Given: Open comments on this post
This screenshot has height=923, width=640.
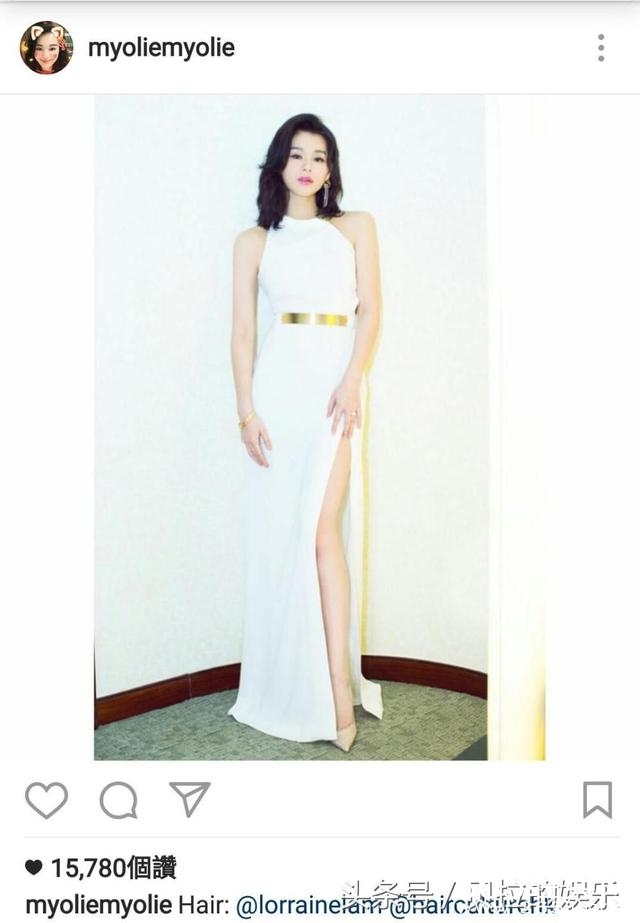Looking at the screenshot, I should (118, 800).
